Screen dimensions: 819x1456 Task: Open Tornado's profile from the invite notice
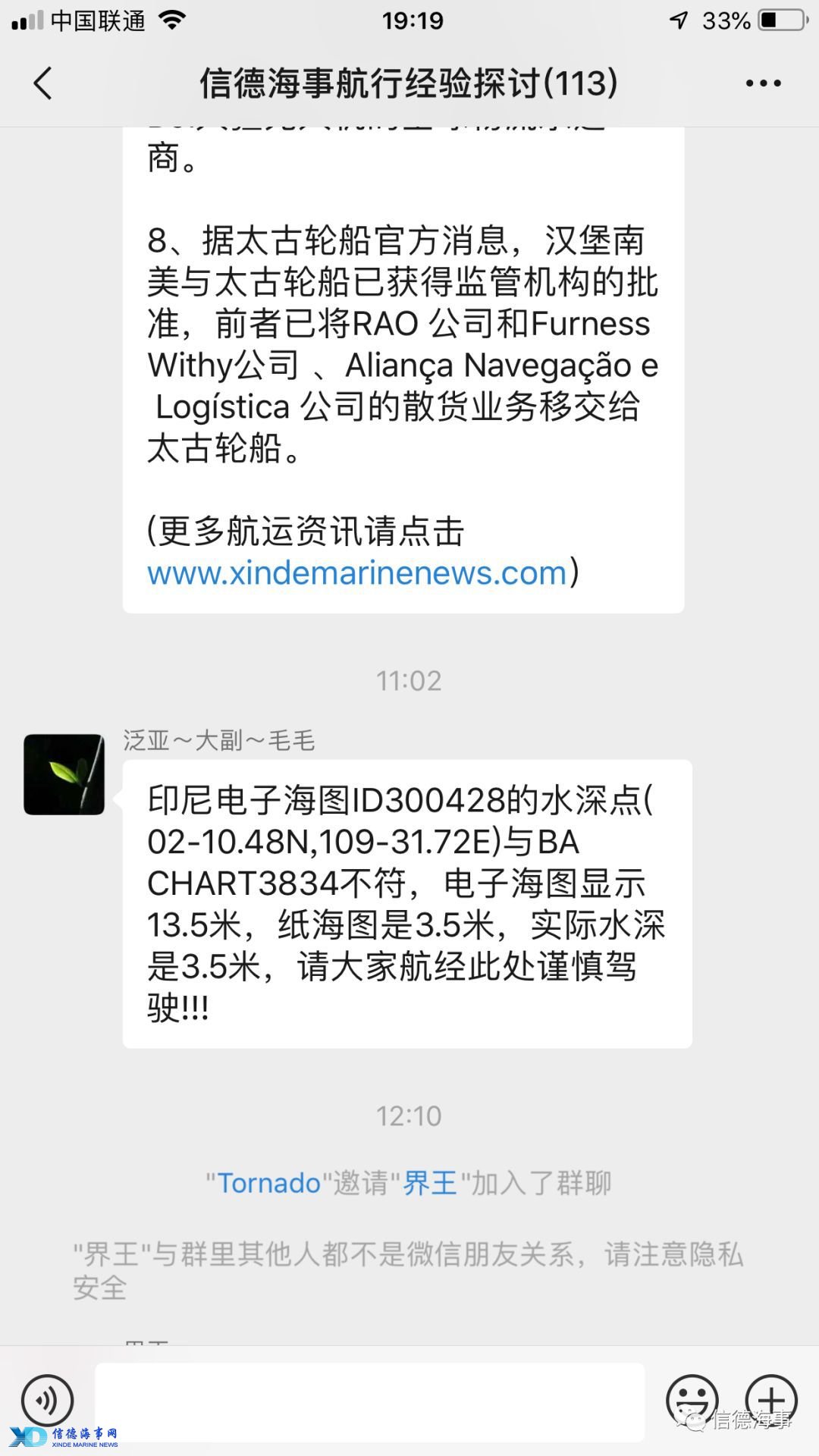pos(269,1183)
